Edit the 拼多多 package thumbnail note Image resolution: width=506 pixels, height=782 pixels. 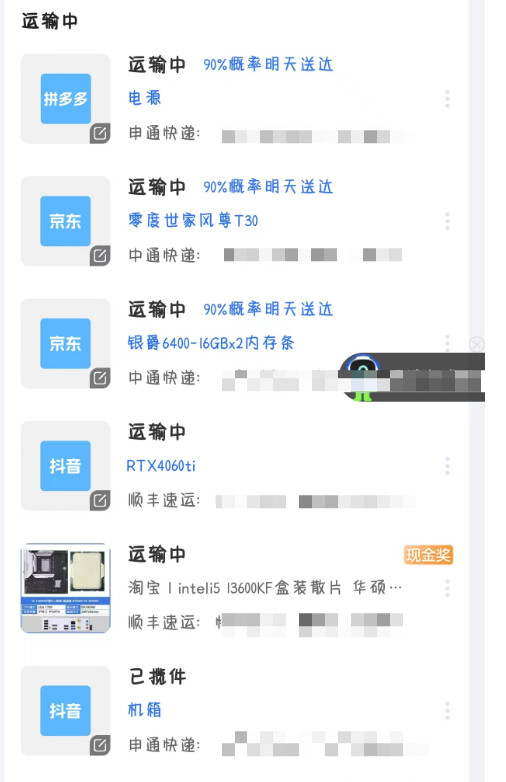[x=100, y=133]
